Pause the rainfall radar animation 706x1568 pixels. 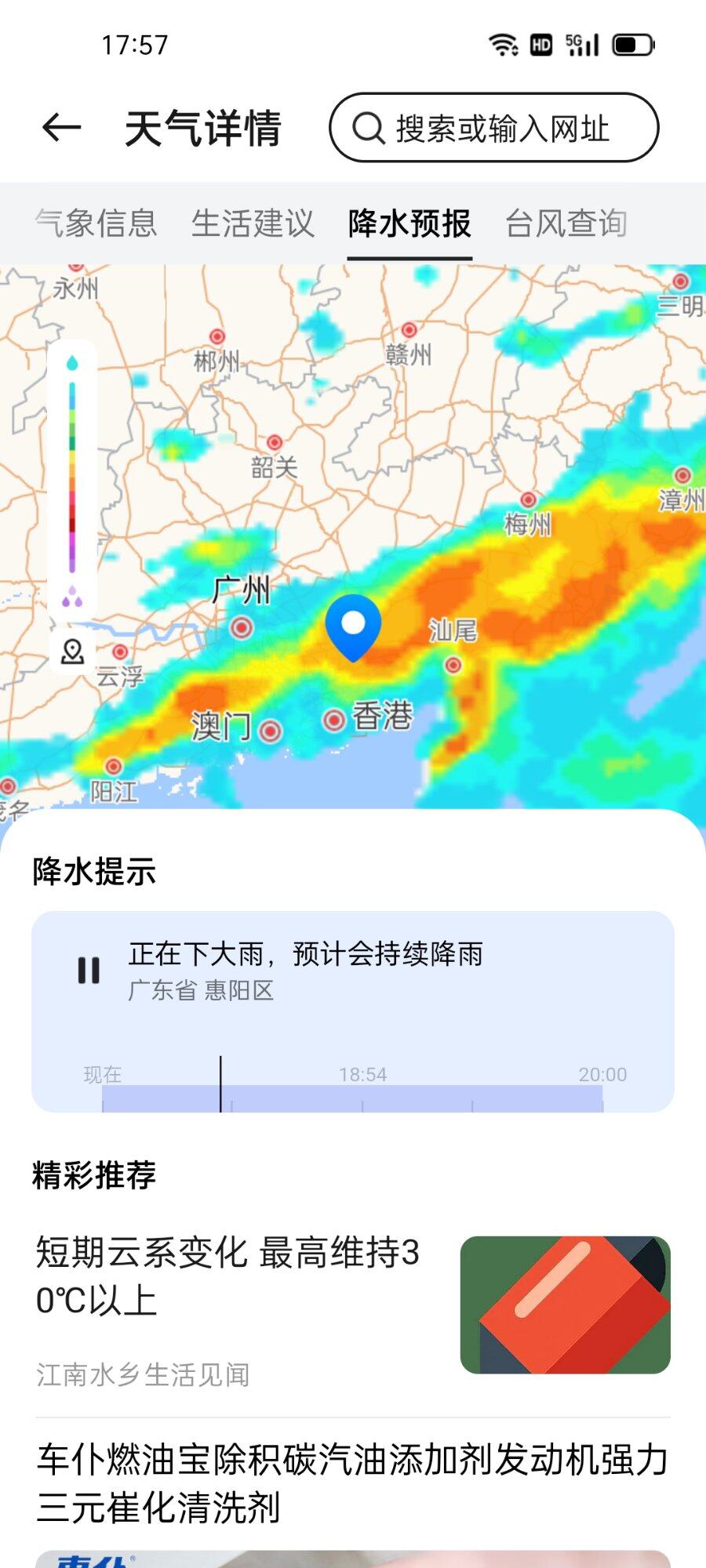(x=89, y=970)
